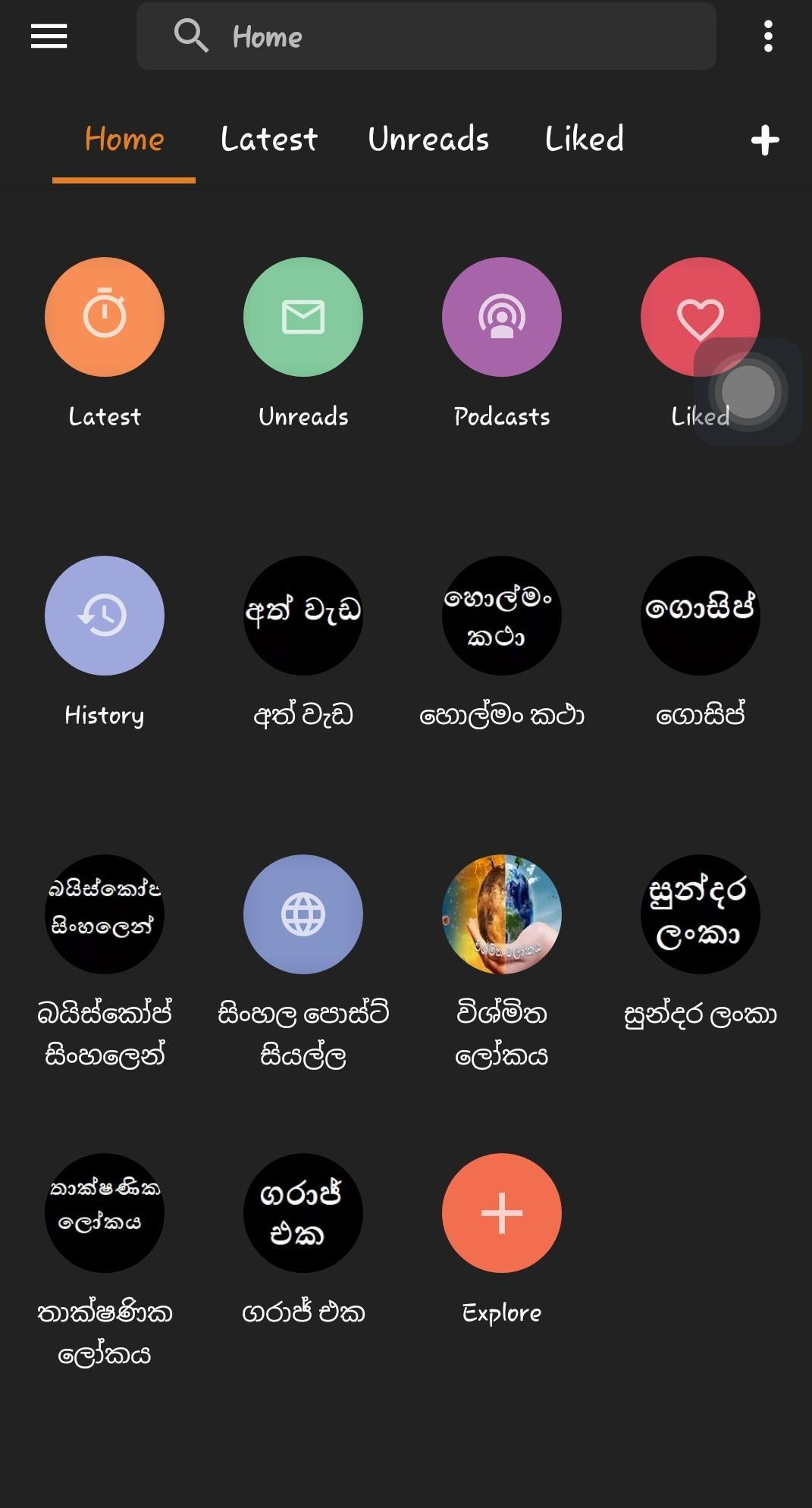Viewport: 812px width, 1508px height.
Task: Open the සුන්දර ලංකා feed
Action: (x=701, y=914)
